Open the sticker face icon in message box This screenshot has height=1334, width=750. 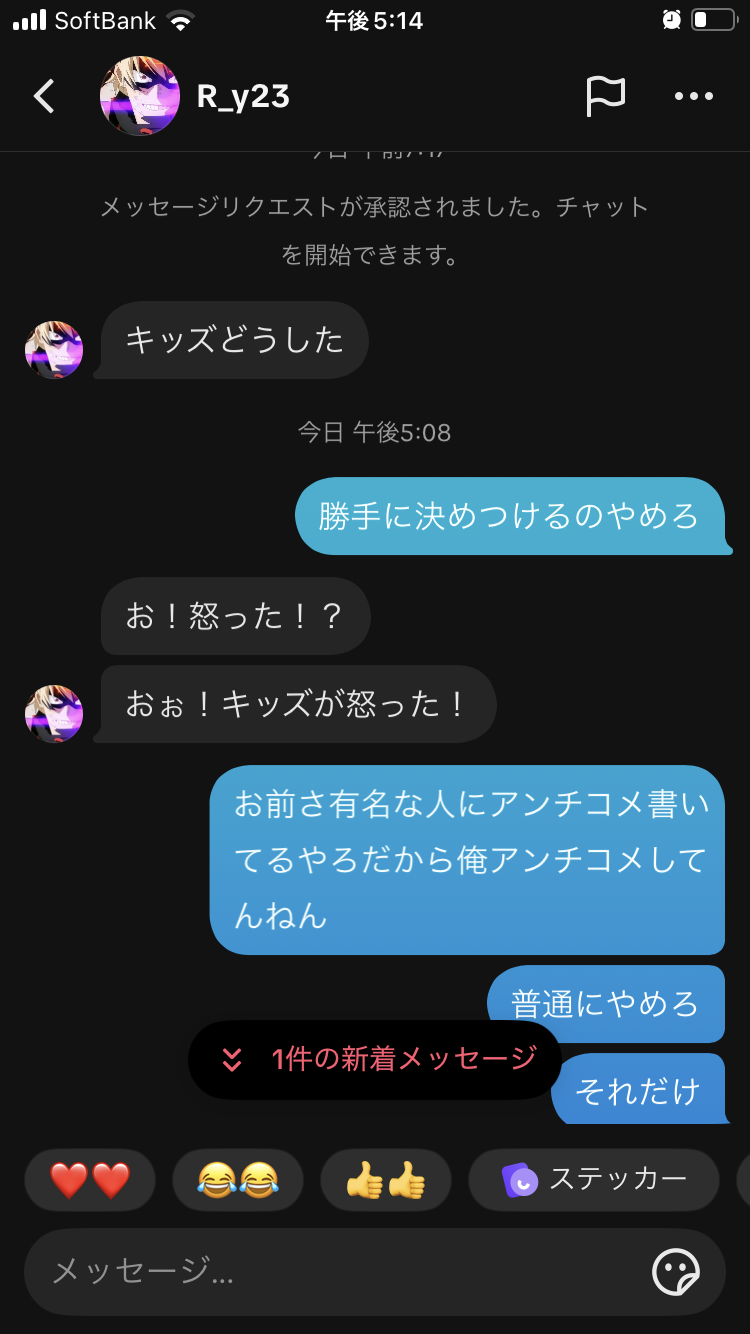coord(676,1272)
